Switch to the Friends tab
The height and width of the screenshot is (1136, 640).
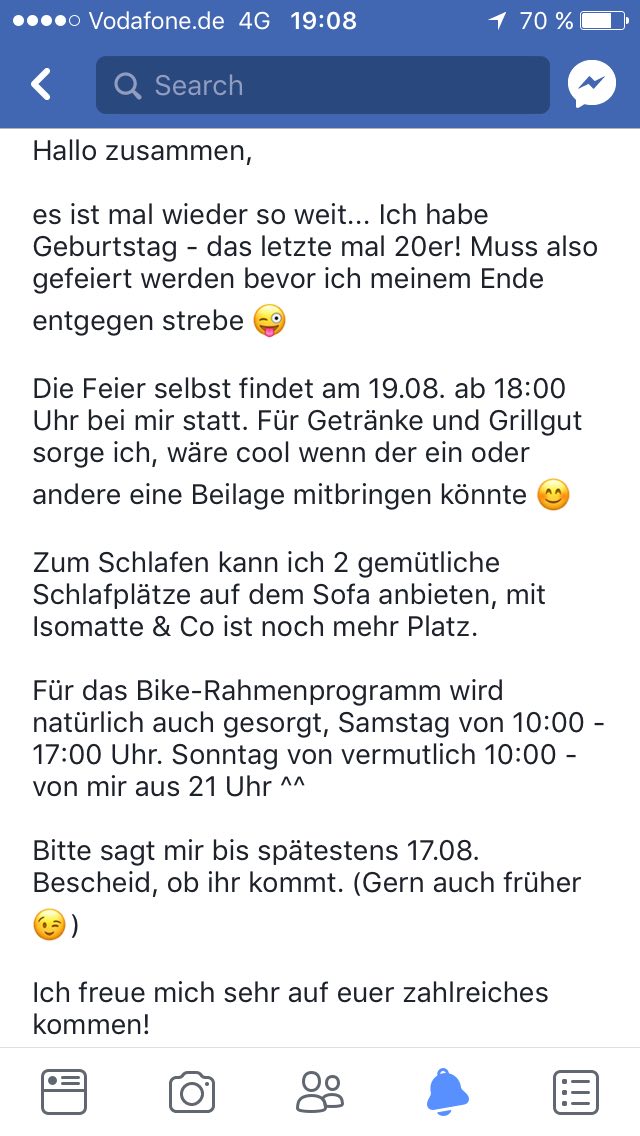[320, 1091]
